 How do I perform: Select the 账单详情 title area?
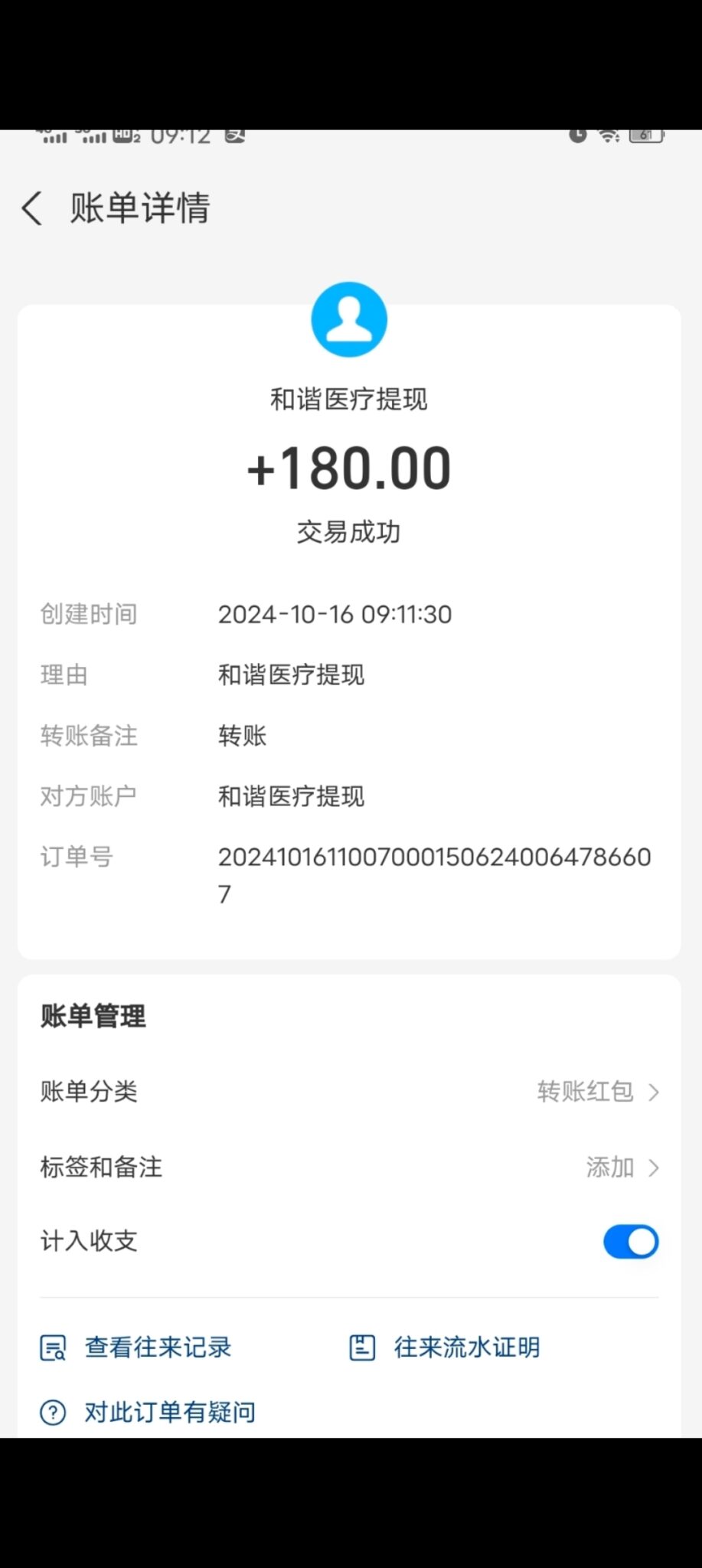[x=139, y=207]
